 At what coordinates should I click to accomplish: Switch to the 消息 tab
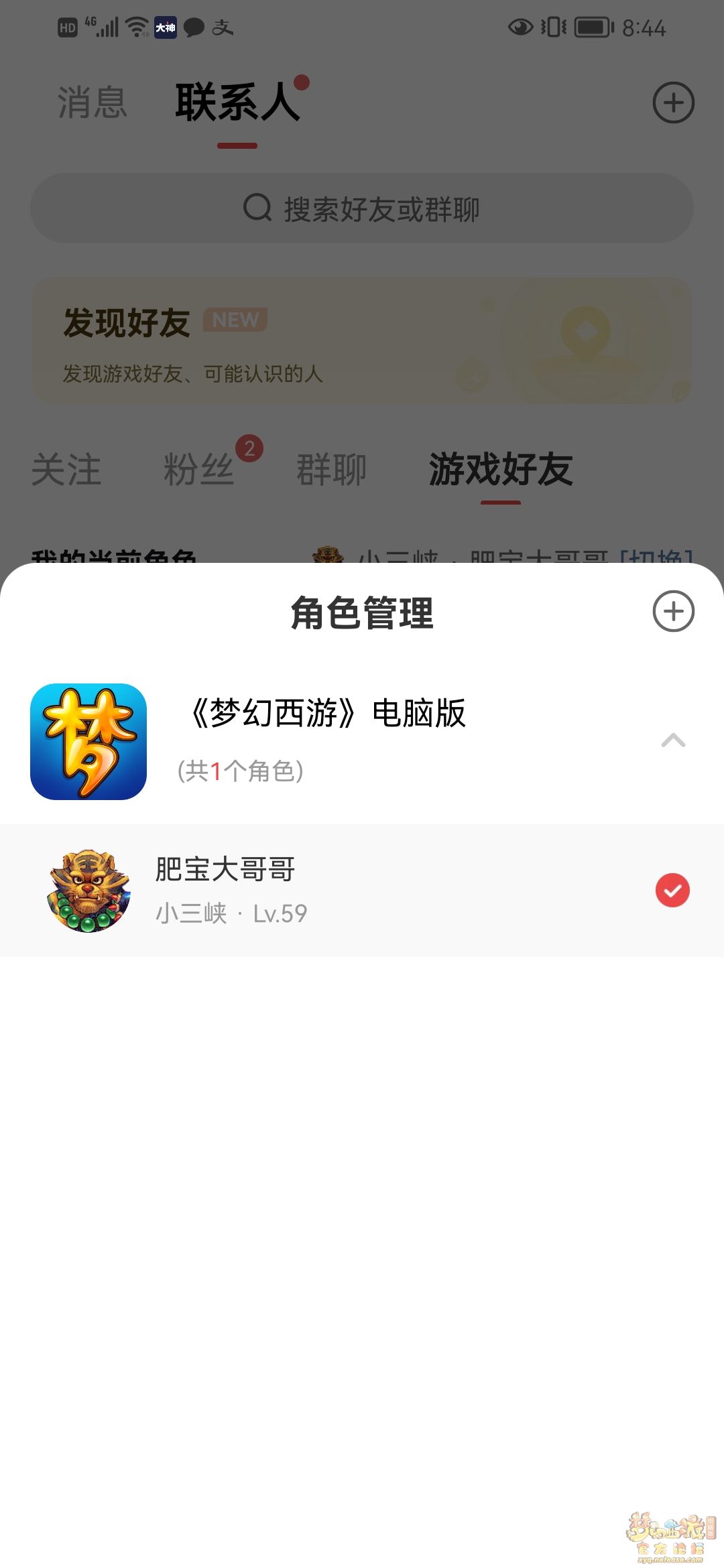(x=93, y=103)
